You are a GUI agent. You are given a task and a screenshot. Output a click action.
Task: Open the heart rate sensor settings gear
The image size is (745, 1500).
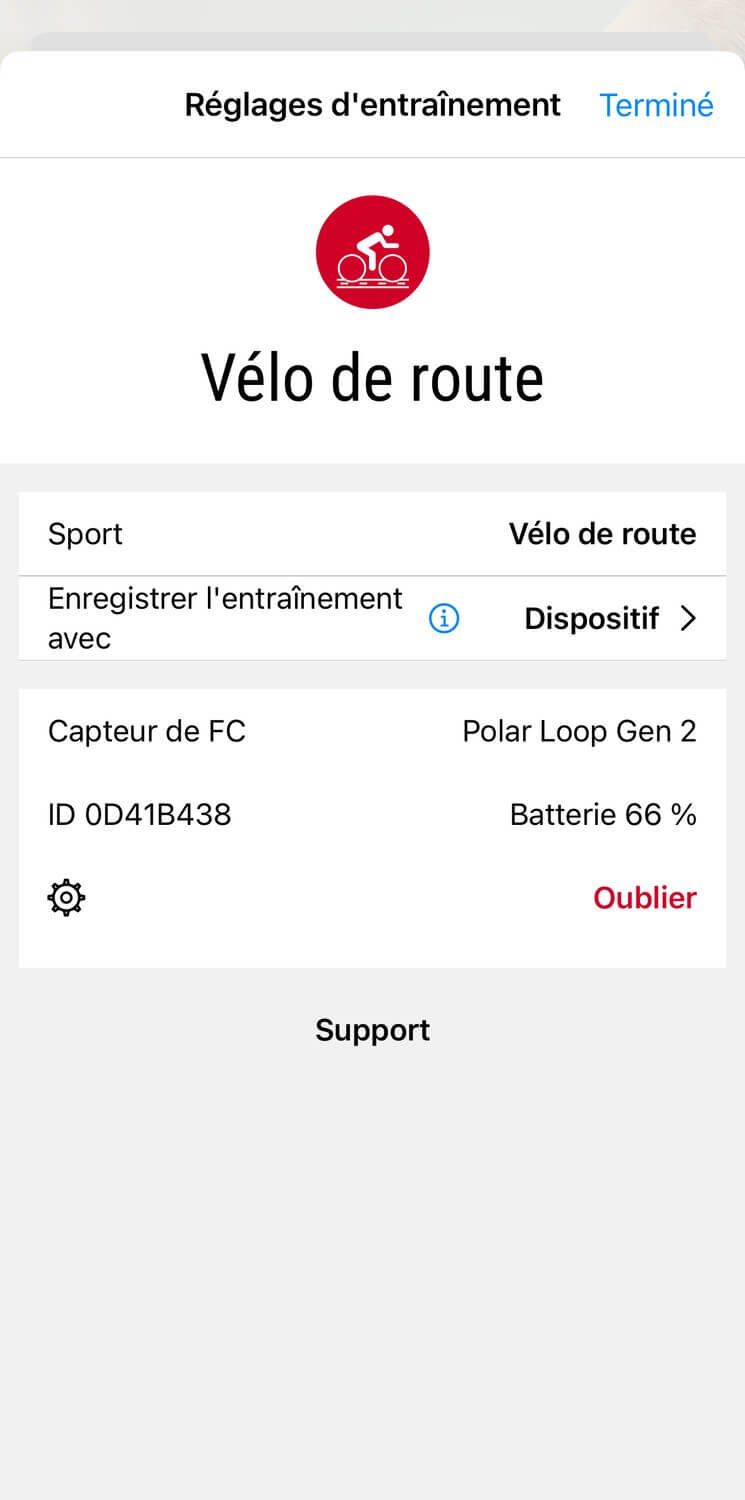tap(66, 898)
